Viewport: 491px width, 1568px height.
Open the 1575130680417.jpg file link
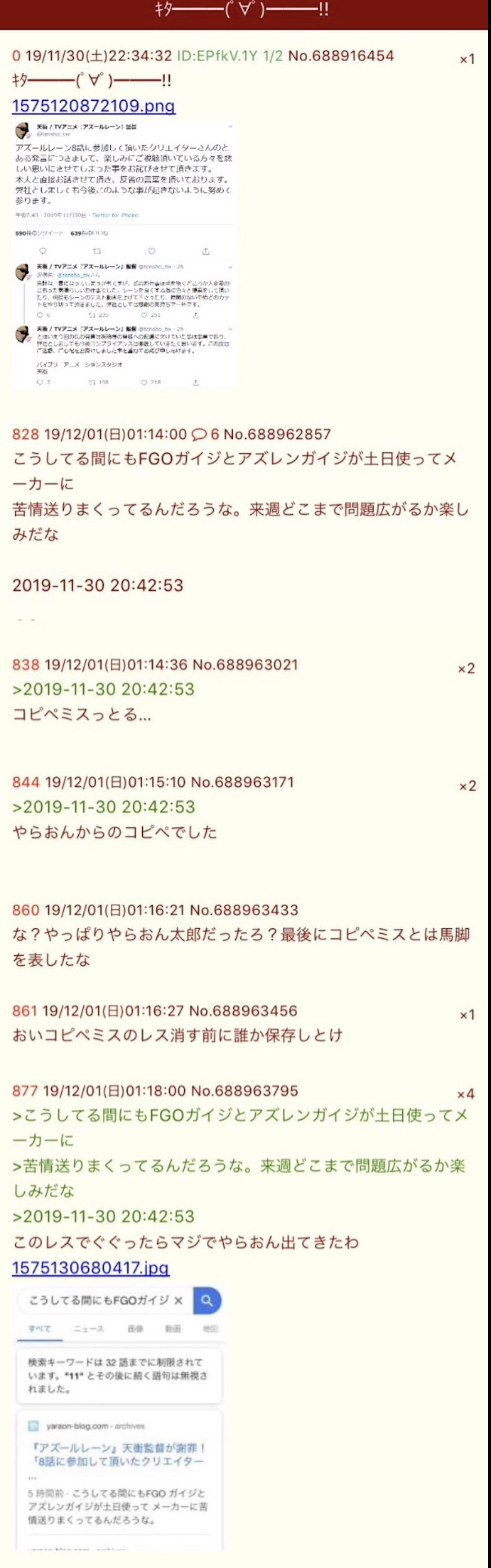pyautogui.click(x=90, y=1268)
